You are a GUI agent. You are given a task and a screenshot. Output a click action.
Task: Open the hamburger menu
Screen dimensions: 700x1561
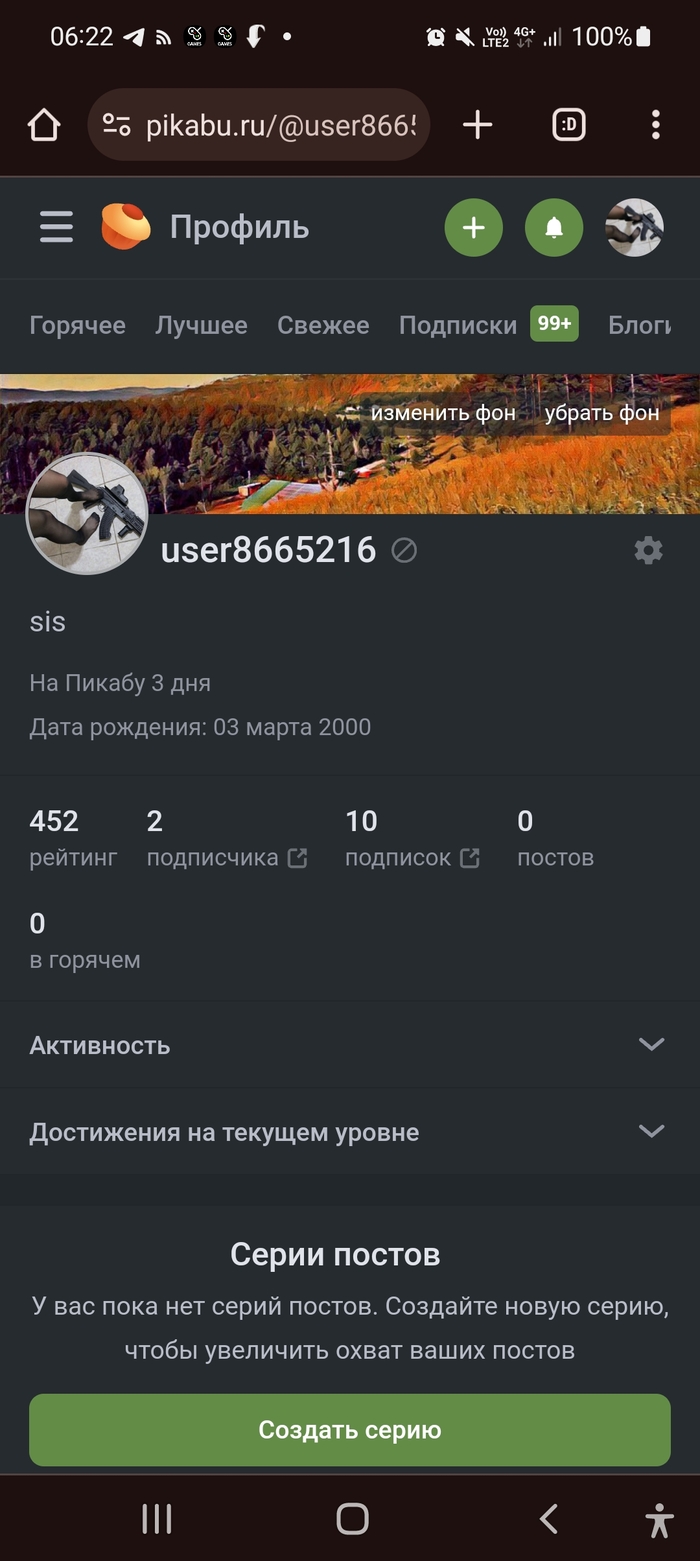pyautogui.click(x=56, y=227)
